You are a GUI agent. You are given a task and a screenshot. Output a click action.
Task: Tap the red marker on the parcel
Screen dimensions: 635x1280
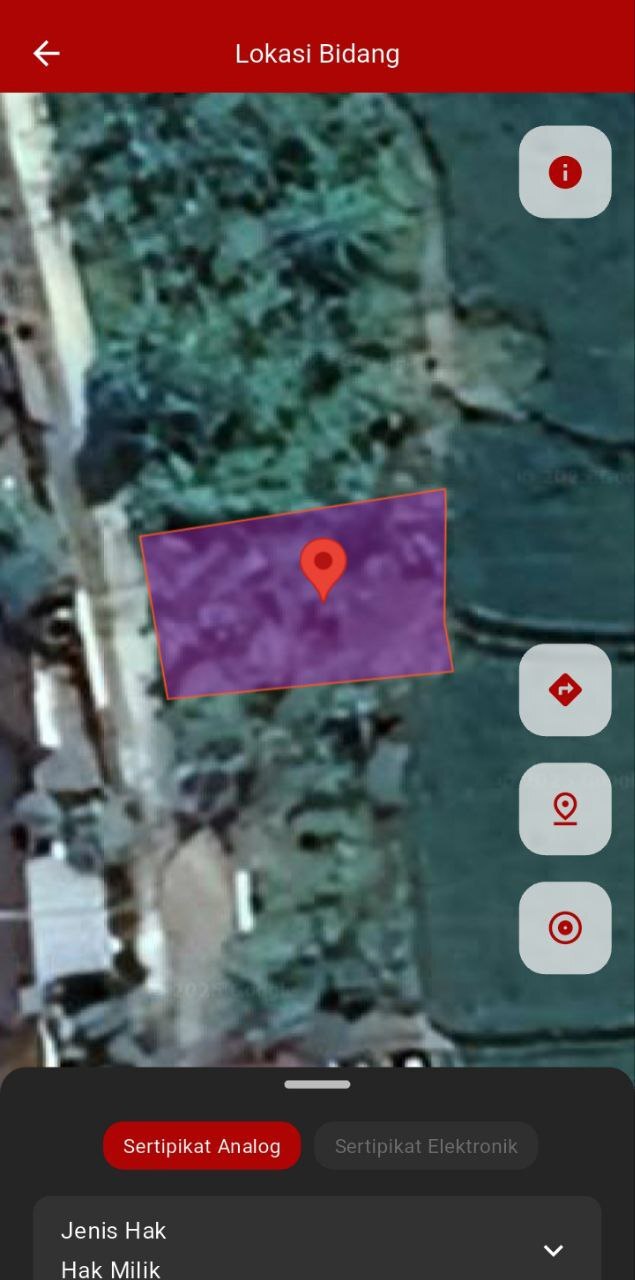[x=323, y=566]
